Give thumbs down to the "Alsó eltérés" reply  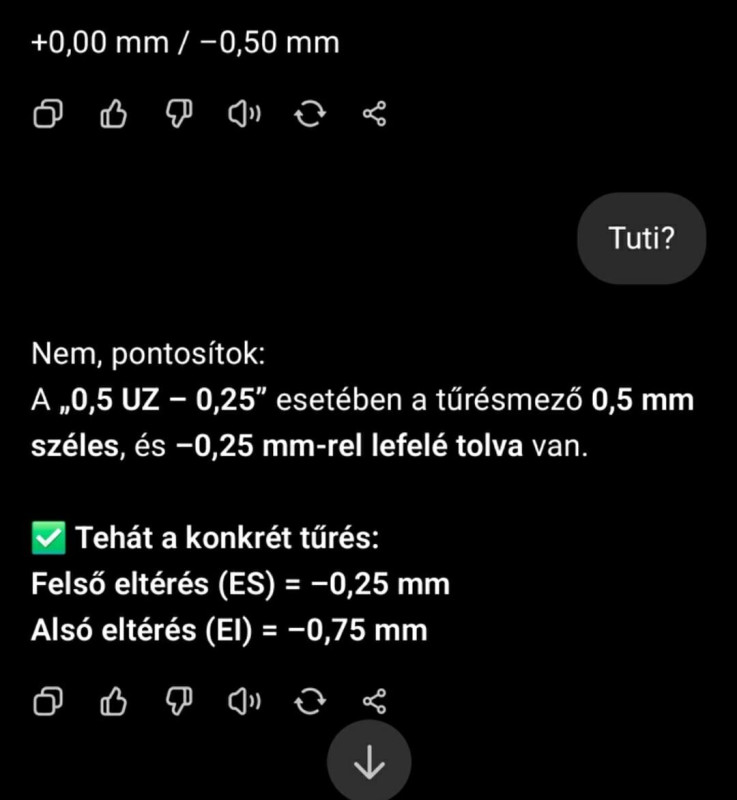pos(179,702)
